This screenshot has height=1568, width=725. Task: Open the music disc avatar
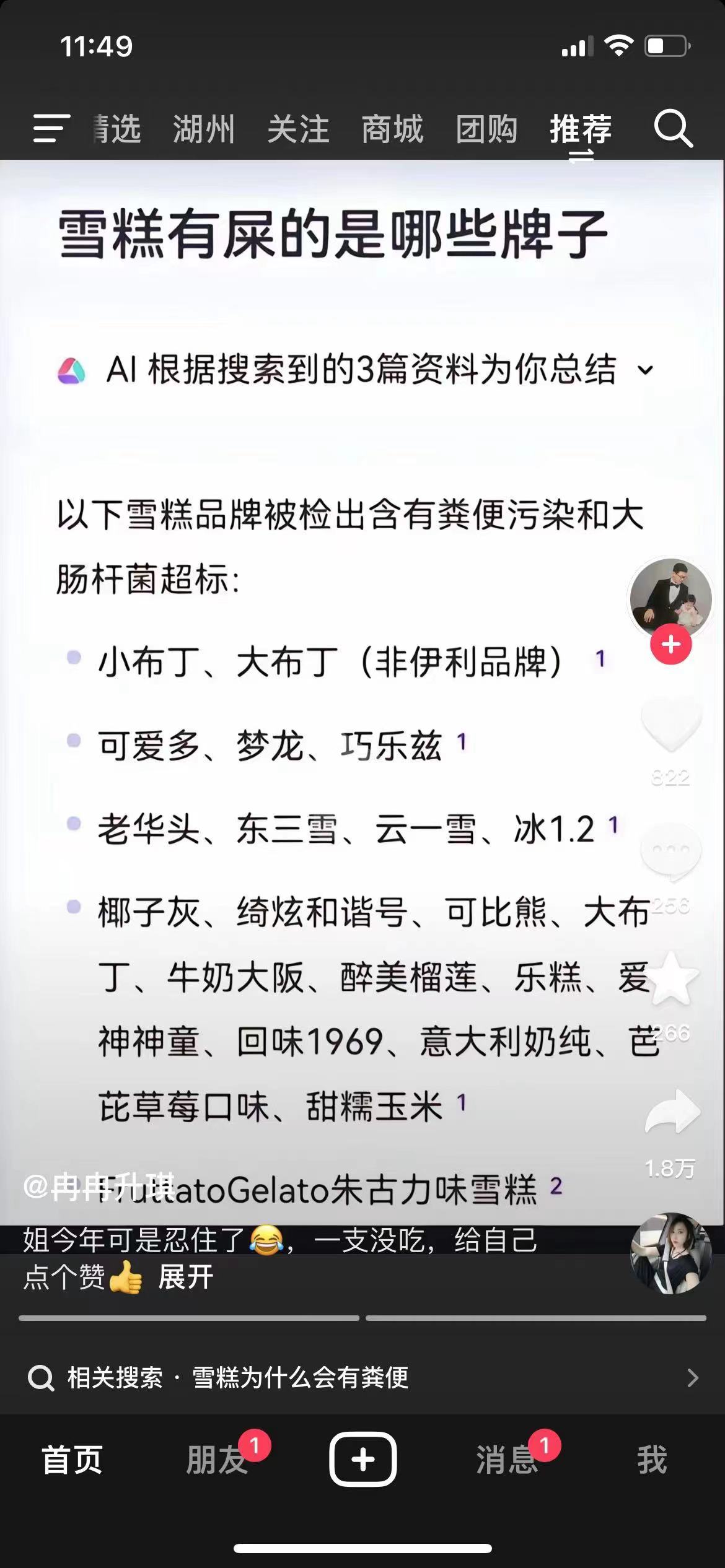[x=670, y=1253]
